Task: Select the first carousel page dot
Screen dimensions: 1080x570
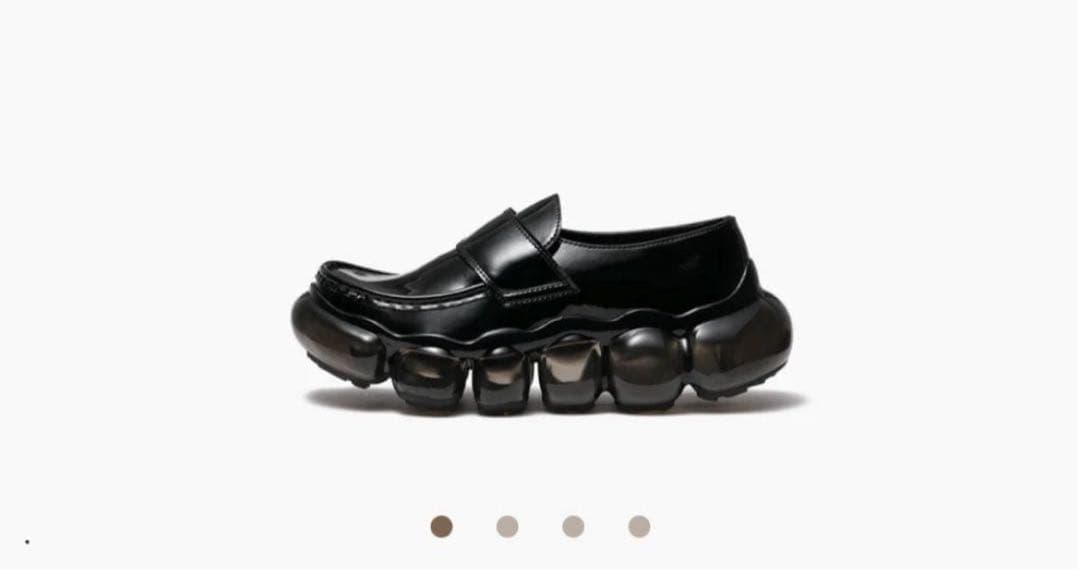Action: click(441, 526)
